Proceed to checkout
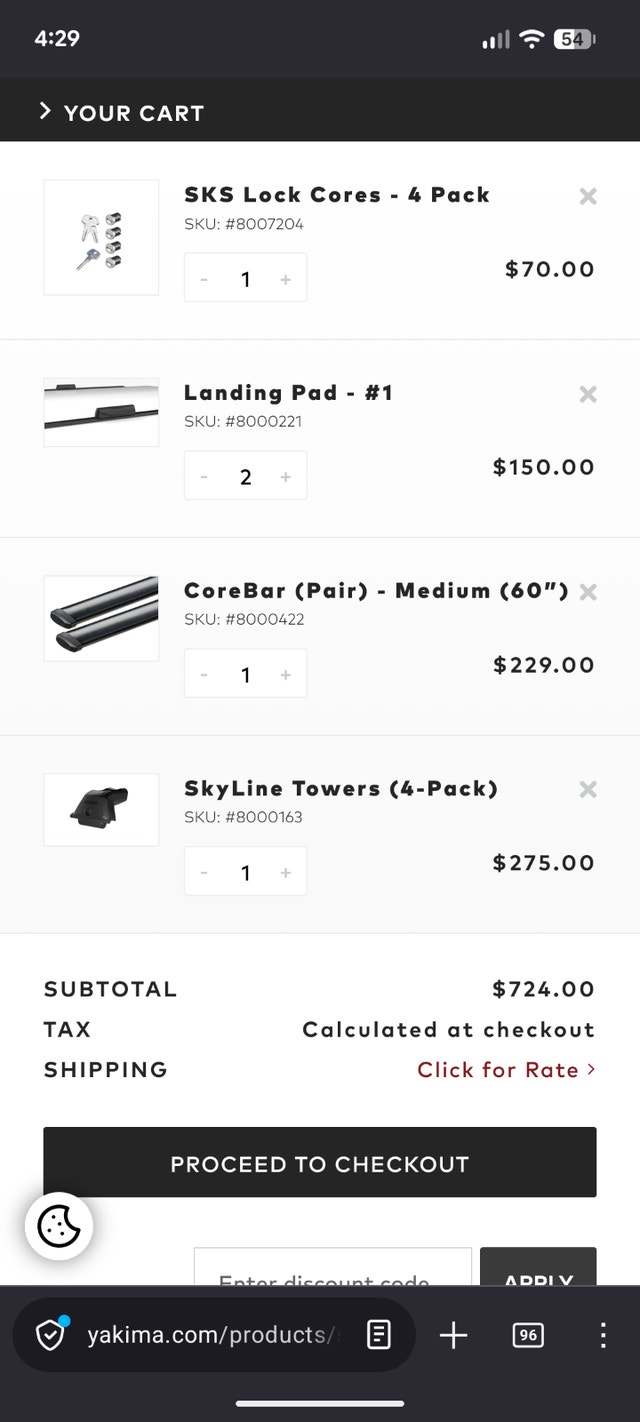Viewport: 640px width, 1422px height. tap(320, 1162)
